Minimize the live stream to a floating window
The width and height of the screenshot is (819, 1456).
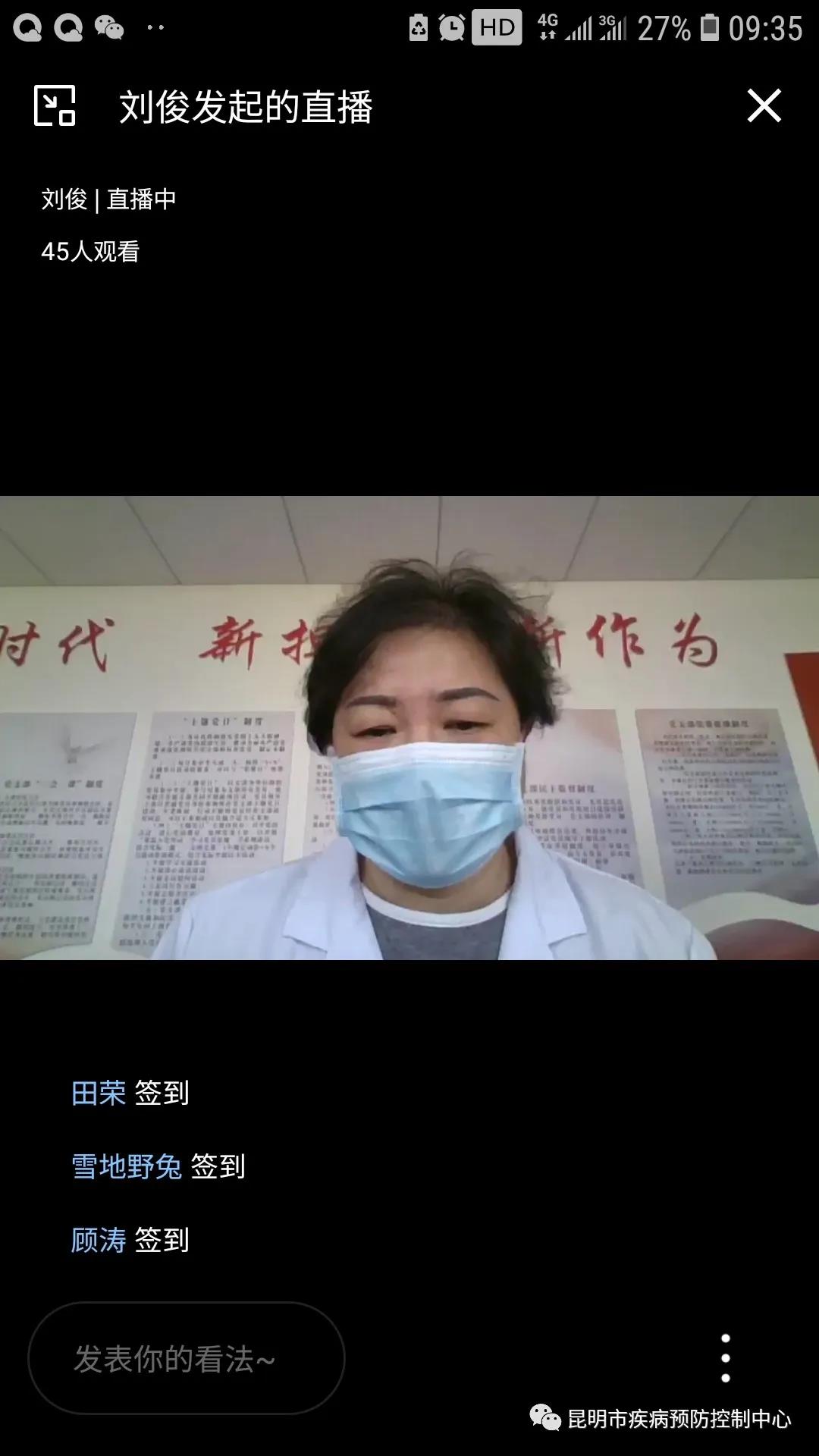coord(55,105)
